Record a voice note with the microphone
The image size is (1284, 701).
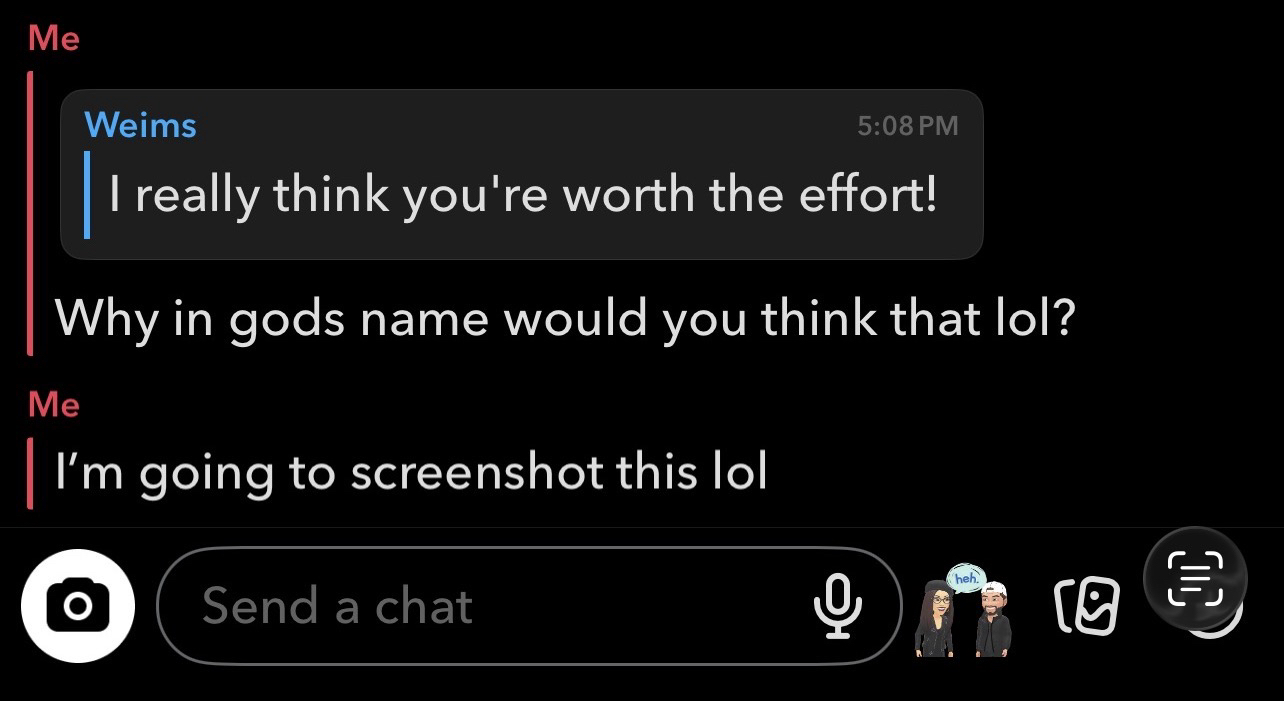837,606
